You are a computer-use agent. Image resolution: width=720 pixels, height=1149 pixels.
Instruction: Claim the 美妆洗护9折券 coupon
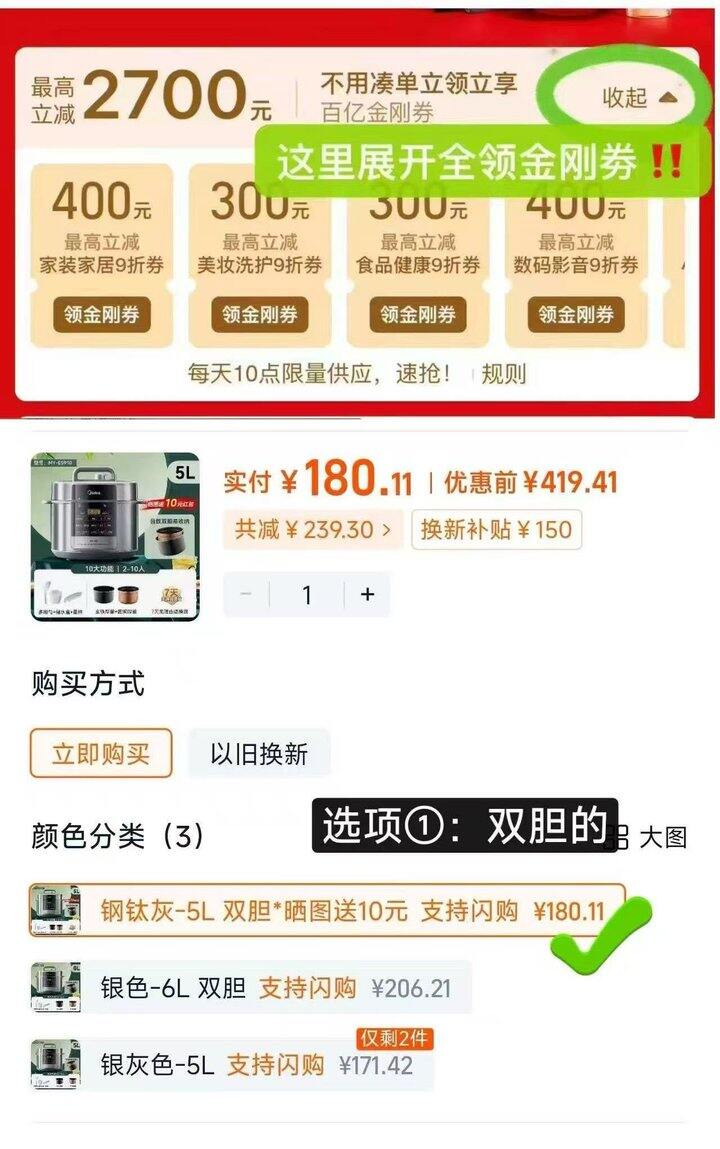tap(259, 315)
